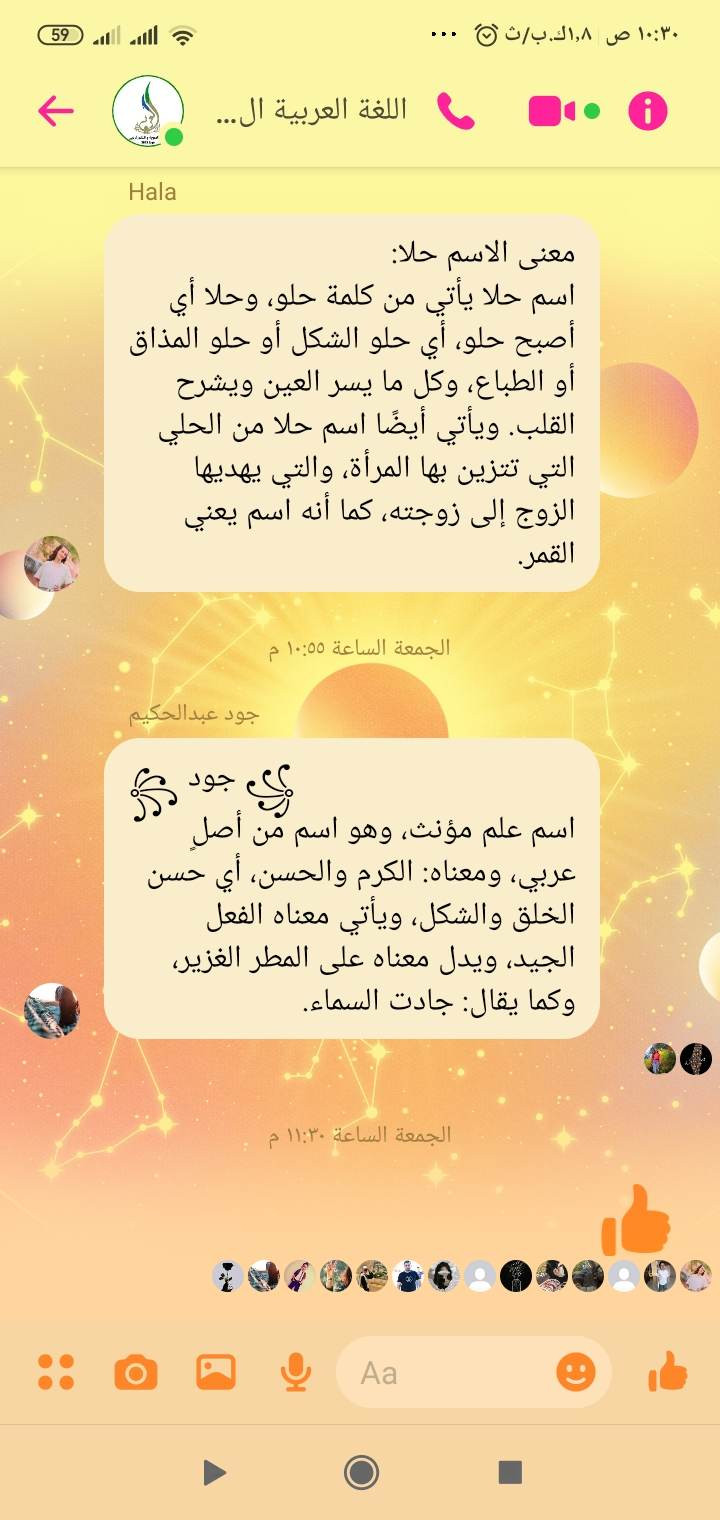Start a voice call
Viewport: 720px width, 1520px height.
click(456, 111)
